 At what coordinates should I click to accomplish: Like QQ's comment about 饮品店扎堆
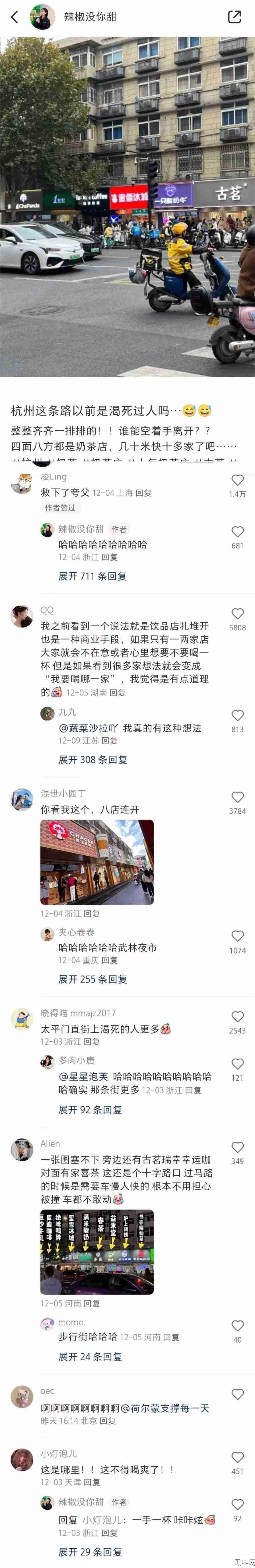[237, 614]
